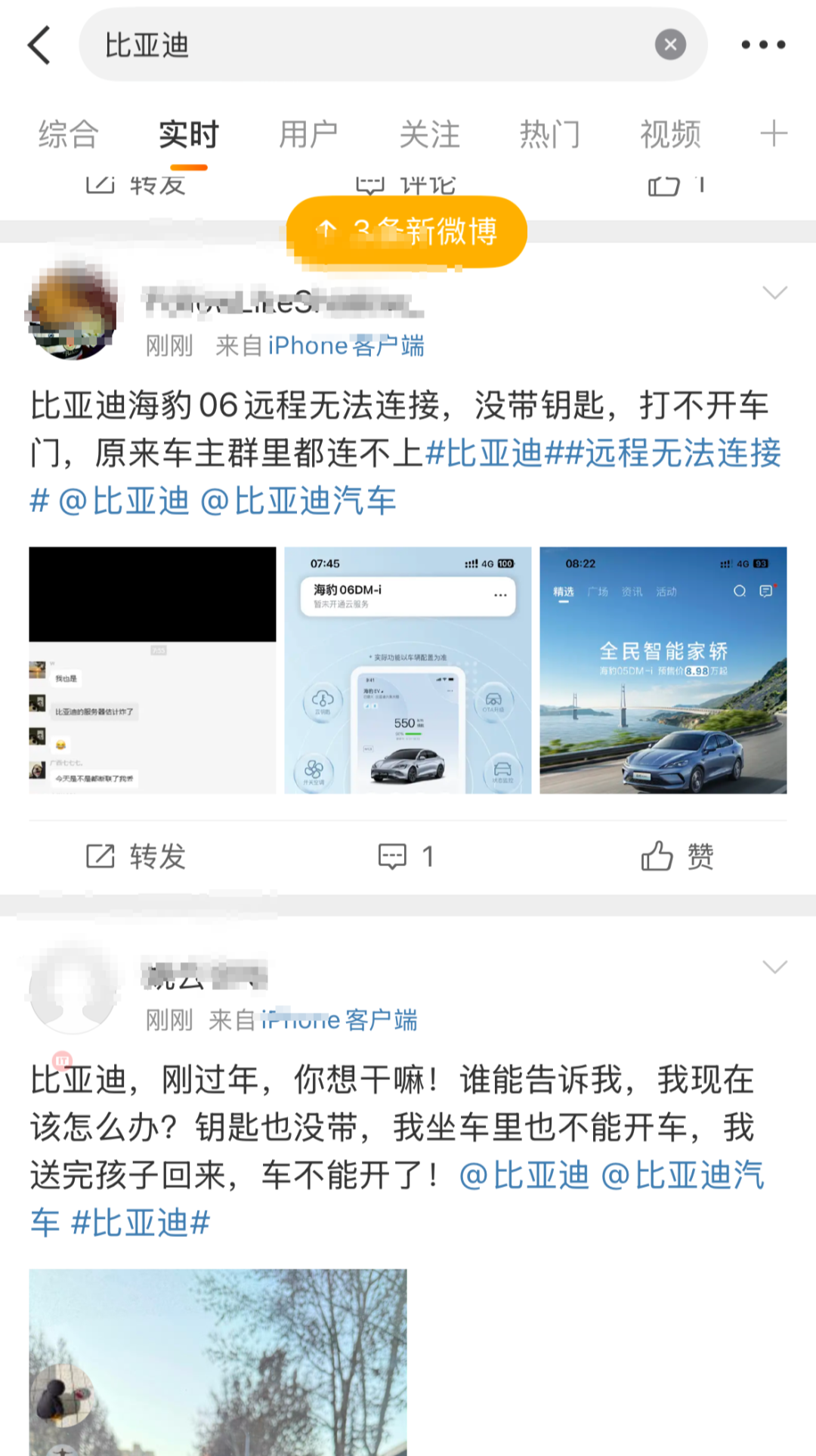The width and height of the screenshot is (816, 1456).
Task: Load the 3 new weibo posts
Action: click(406, 231)
